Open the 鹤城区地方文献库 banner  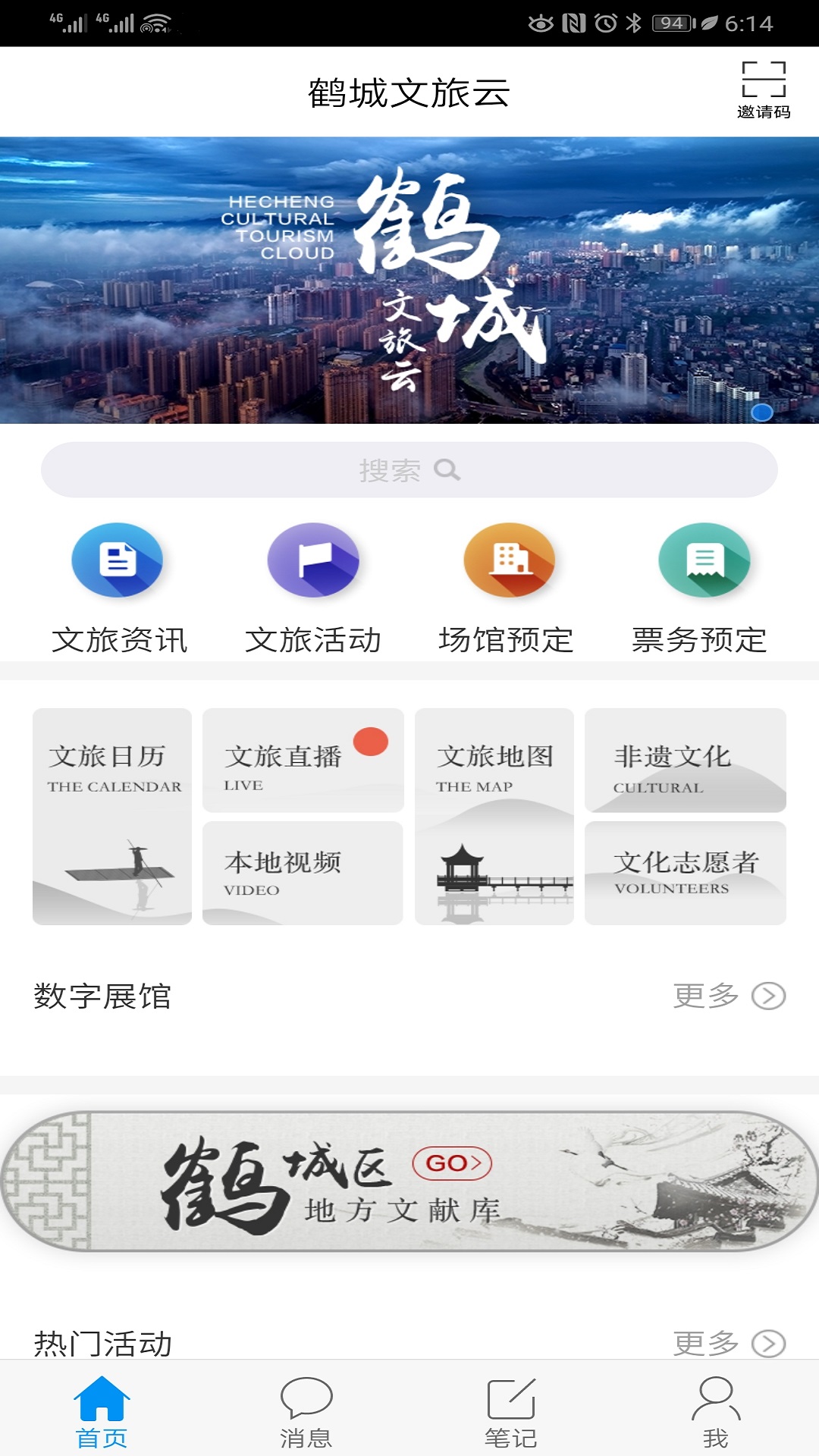tap(409, 1181)
